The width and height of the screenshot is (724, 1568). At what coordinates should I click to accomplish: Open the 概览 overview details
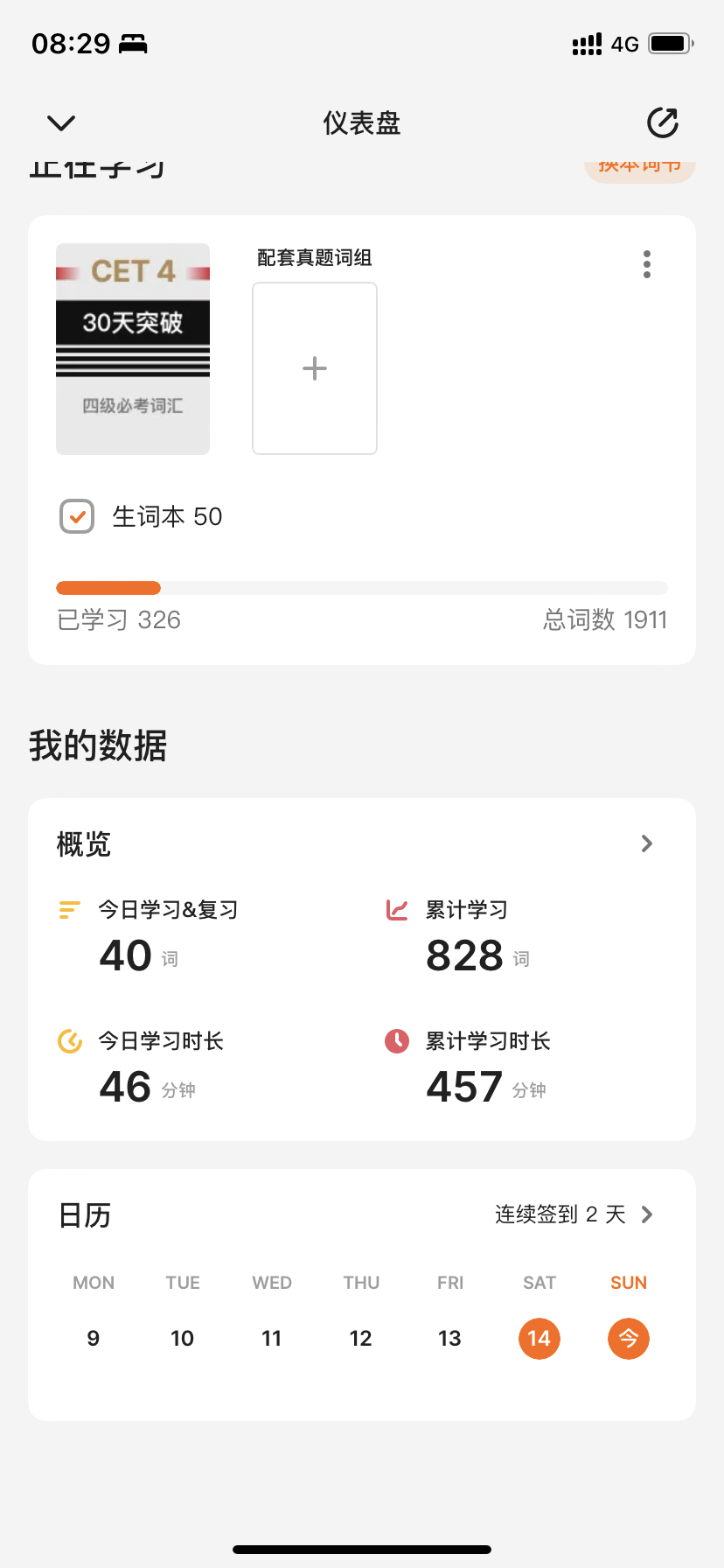[x=646, y=843]
